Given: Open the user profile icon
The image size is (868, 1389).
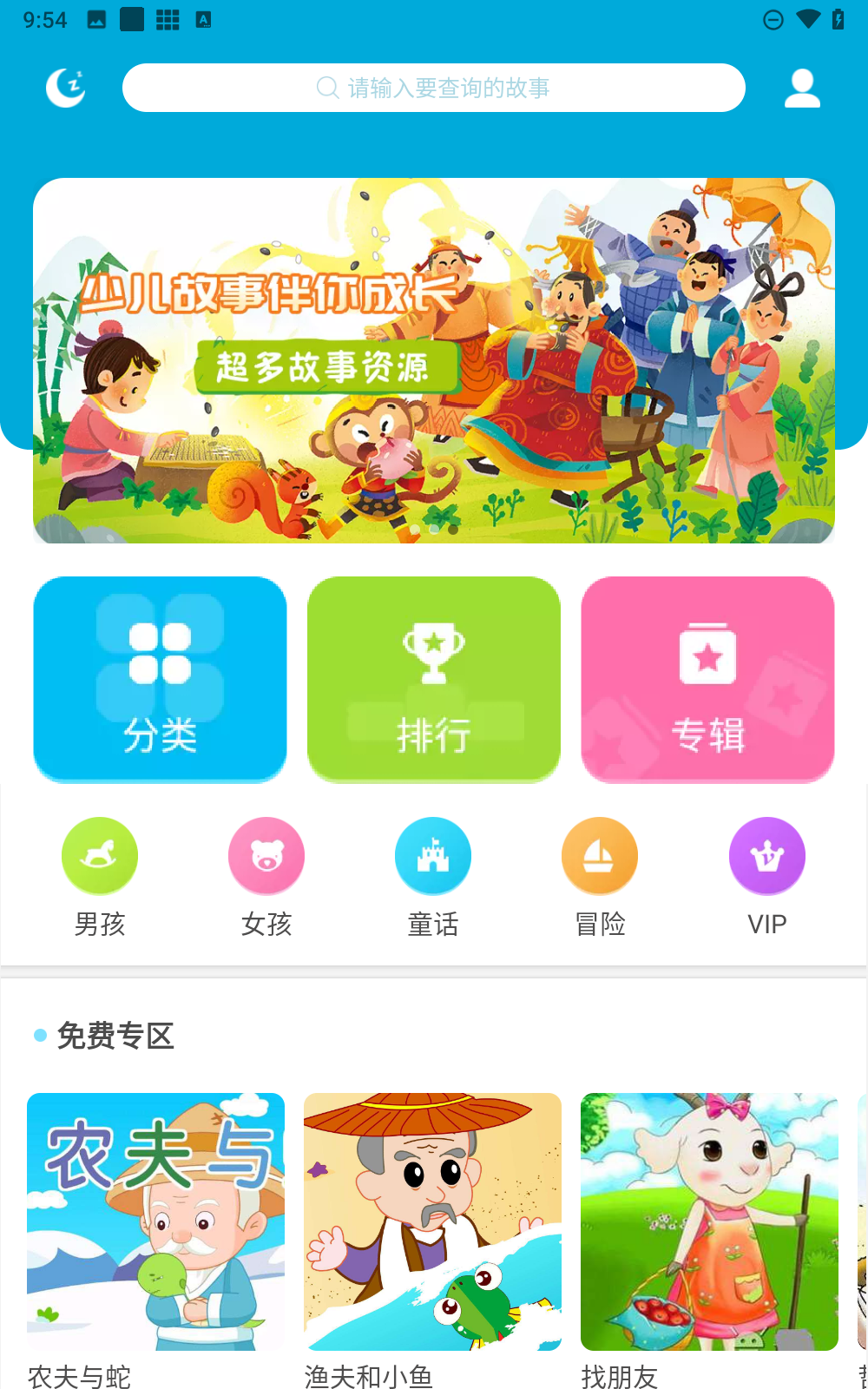Looking at the screenshot, I should tap(802, 88).
